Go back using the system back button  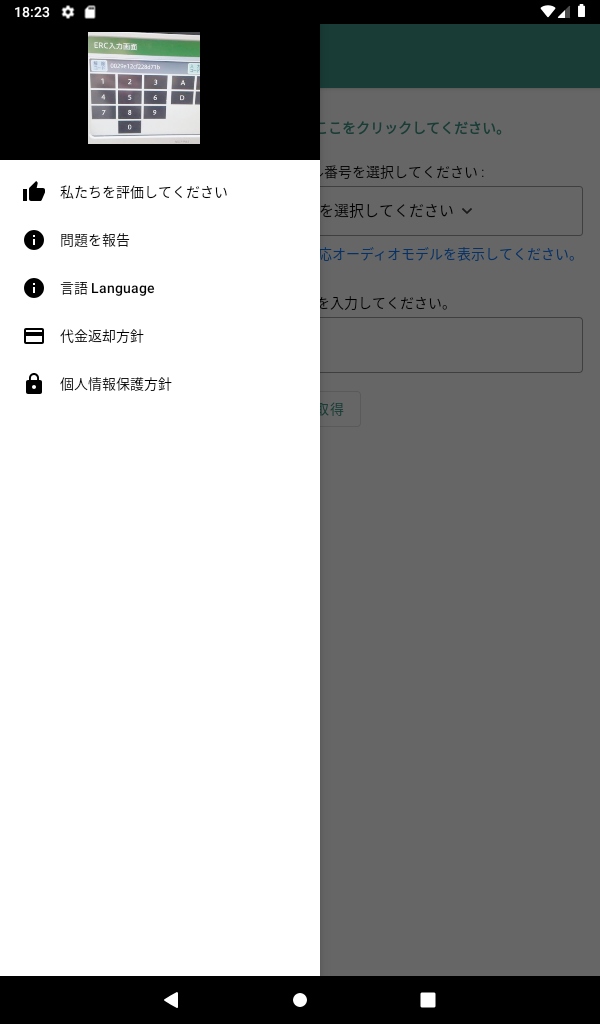[x=171, y=999]
